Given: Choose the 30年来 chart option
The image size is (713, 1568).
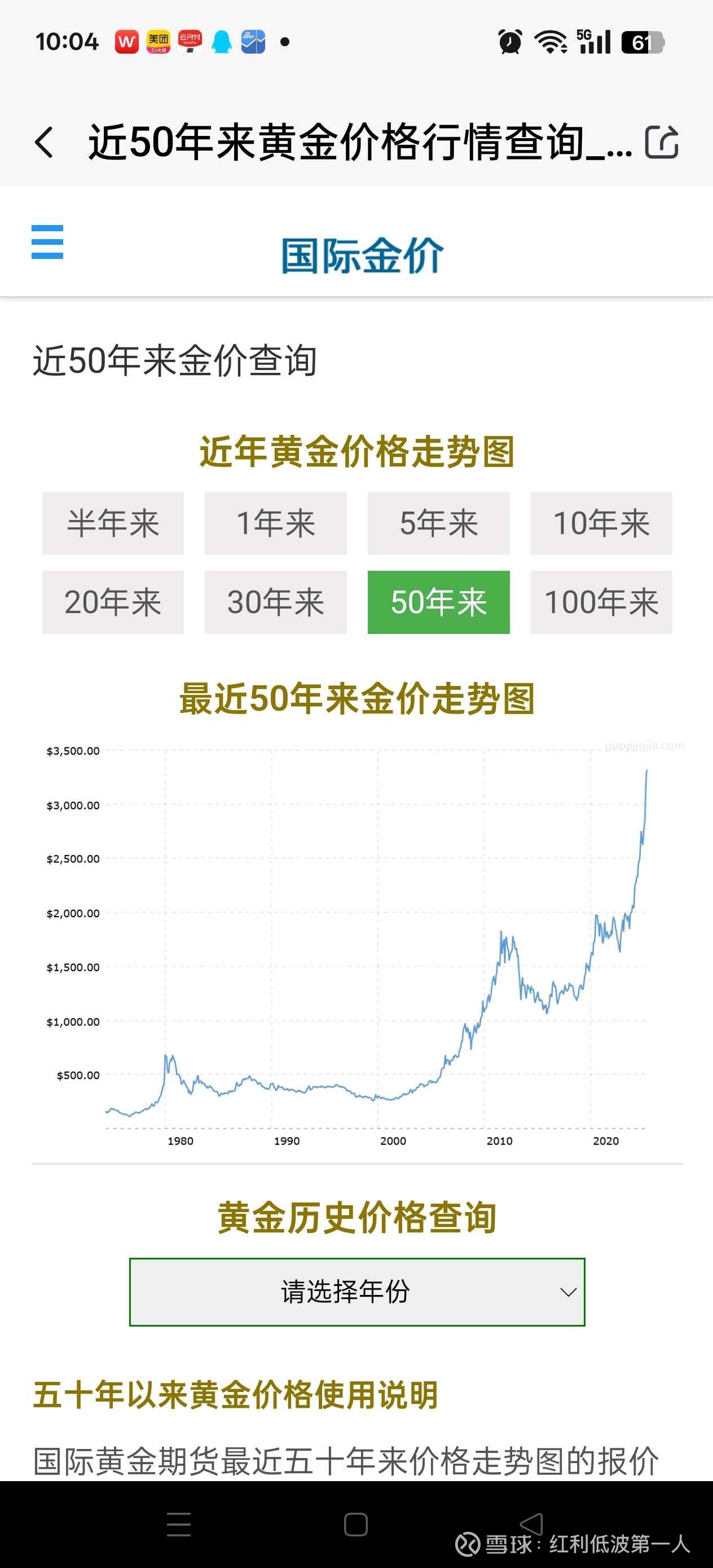Looking at the screenshot, I should coord(276,602).
